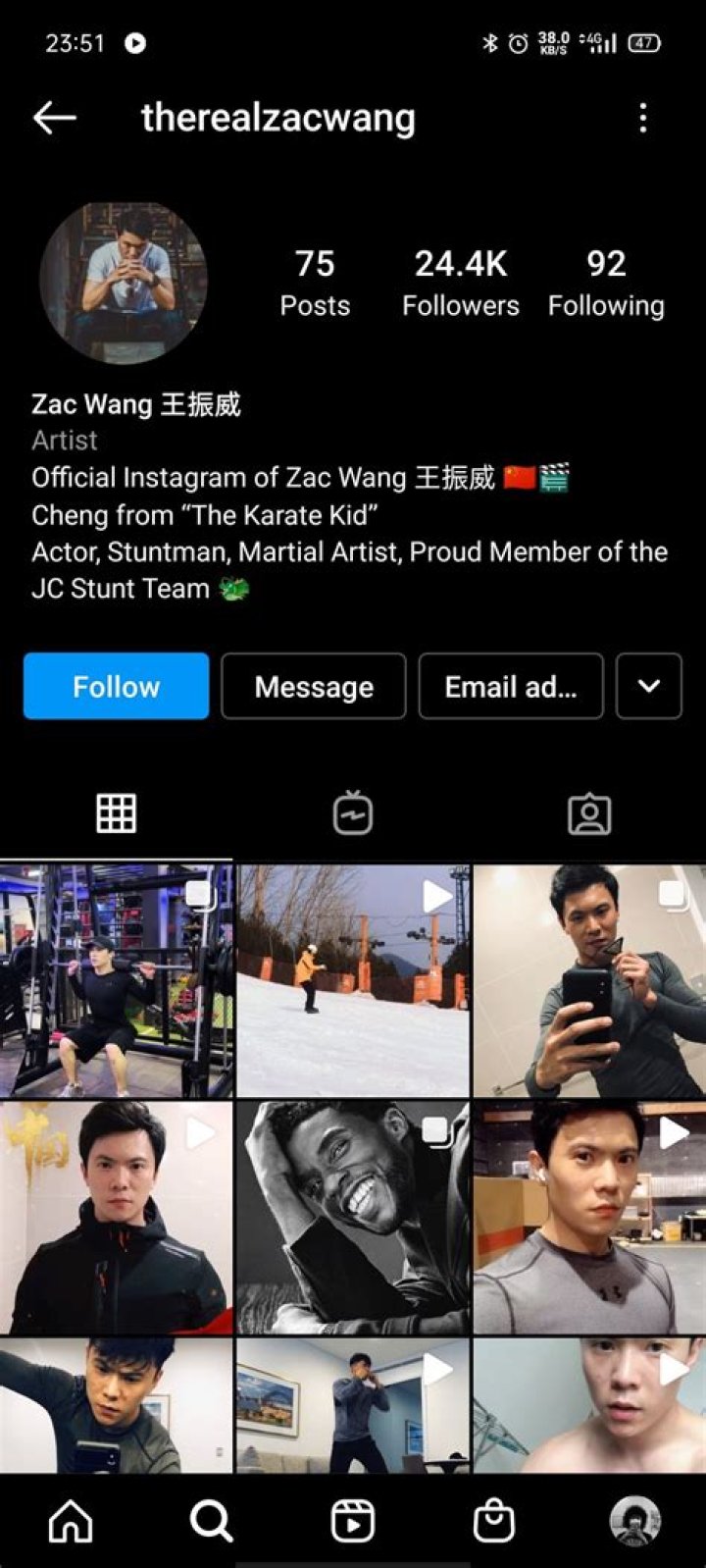Play the snowy ski slope video
The height and width of the screenshot is (1568, 706).
click(x=353, y=980)
